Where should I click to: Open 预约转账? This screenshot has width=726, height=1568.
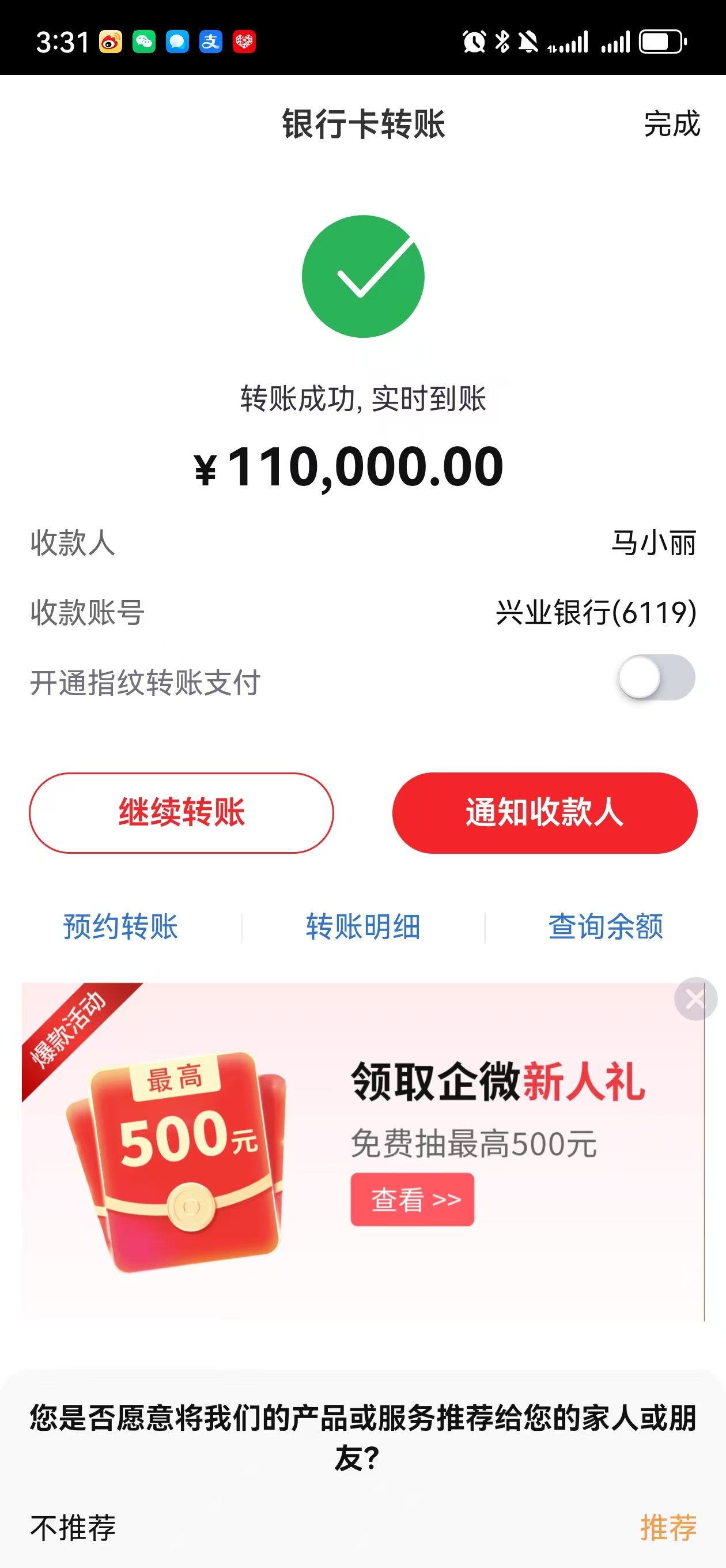(x=120, y=926)
